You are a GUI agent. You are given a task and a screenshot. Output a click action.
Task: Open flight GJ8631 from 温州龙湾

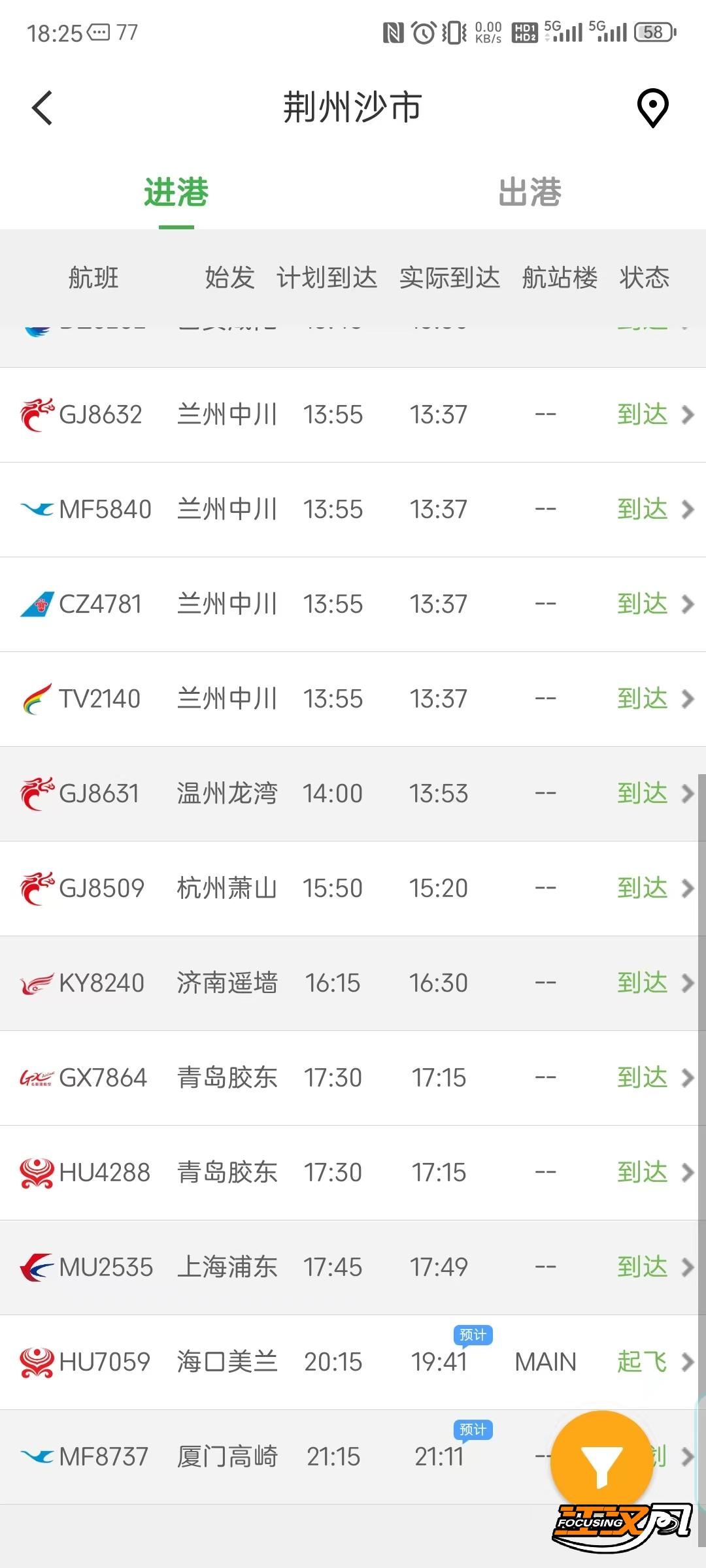353,794
